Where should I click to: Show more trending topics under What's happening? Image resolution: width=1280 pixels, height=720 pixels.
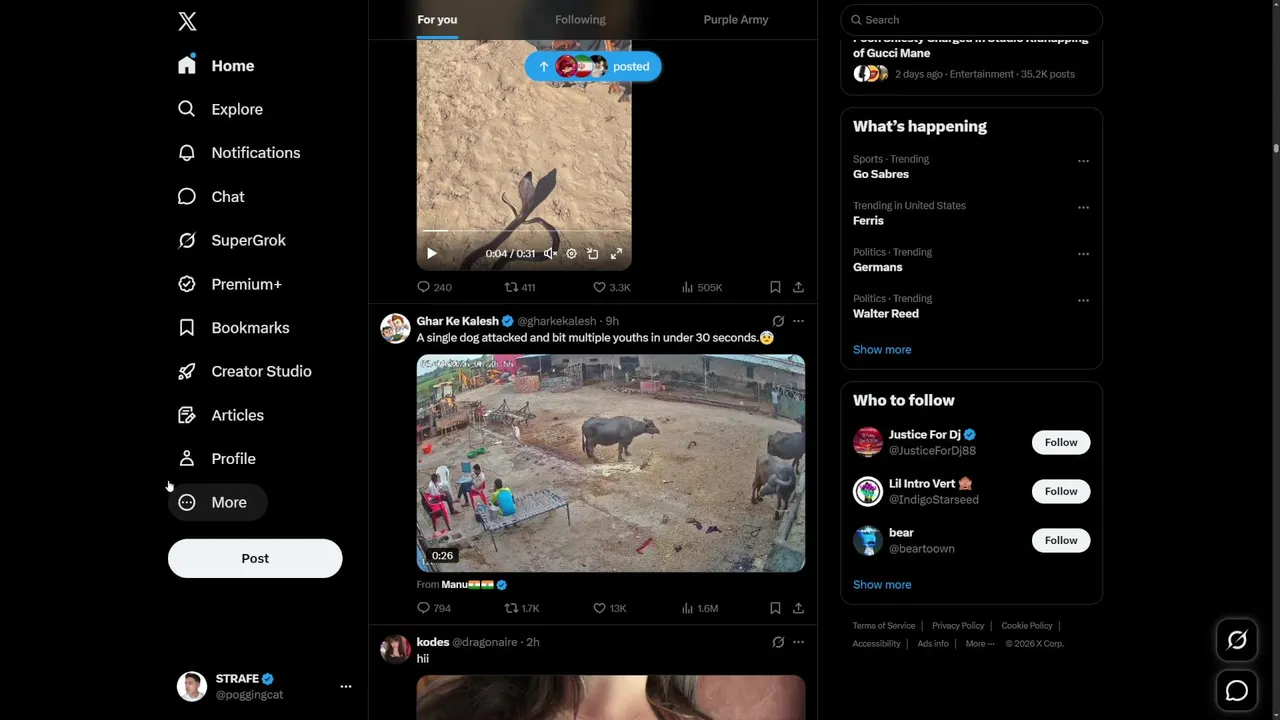[x=881, y=350]
